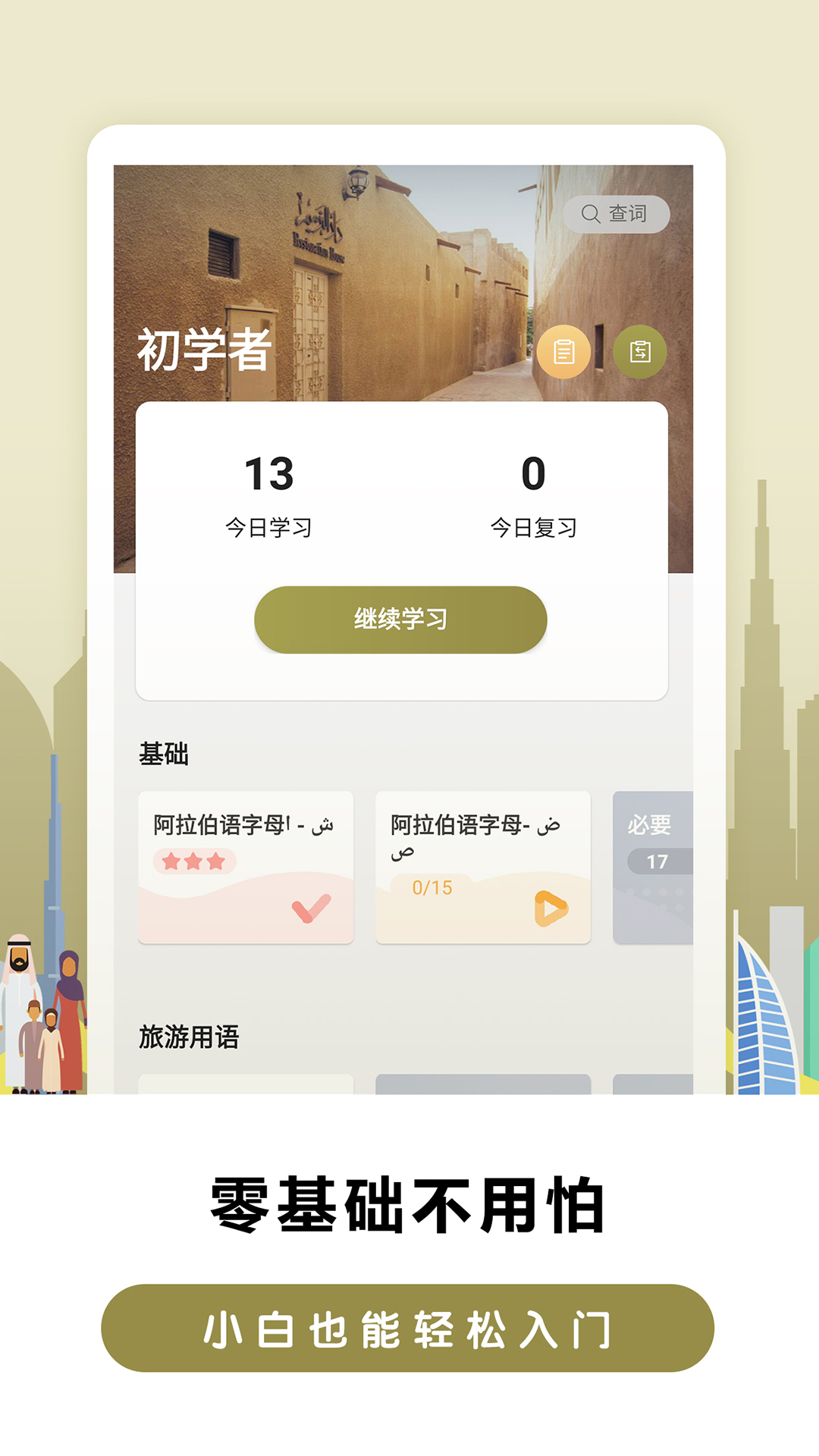The height and width of the screenshot is (1456, 819).
Task: Tap the magnifier icon in the 查词 search bar
Action: click(x=591, y=214)
